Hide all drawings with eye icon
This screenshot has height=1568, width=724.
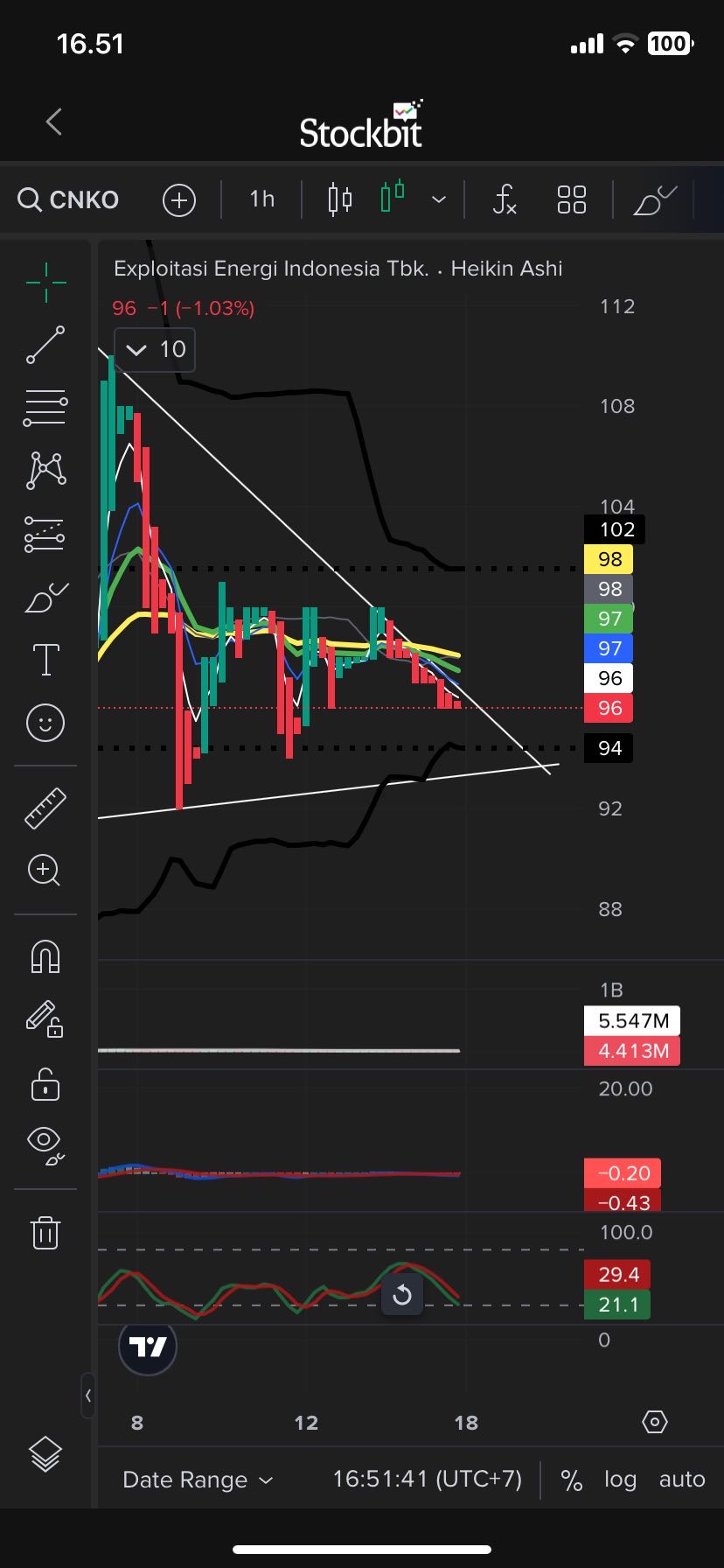(x=45, y=1146)
